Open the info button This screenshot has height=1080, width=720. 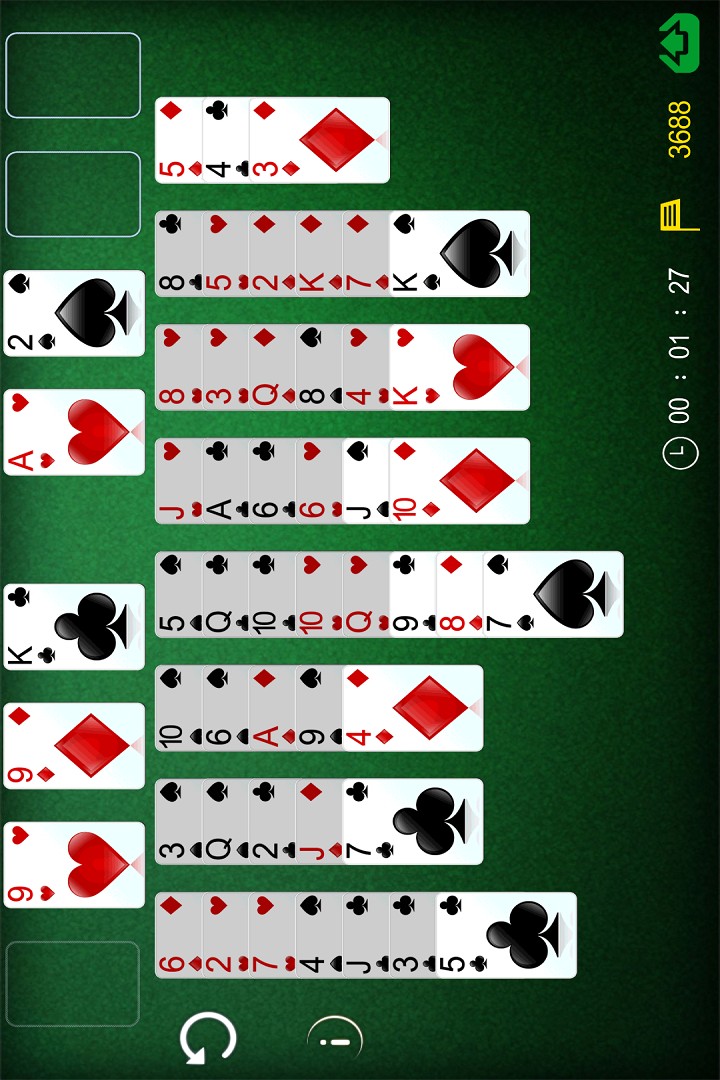click(334, 1041)
